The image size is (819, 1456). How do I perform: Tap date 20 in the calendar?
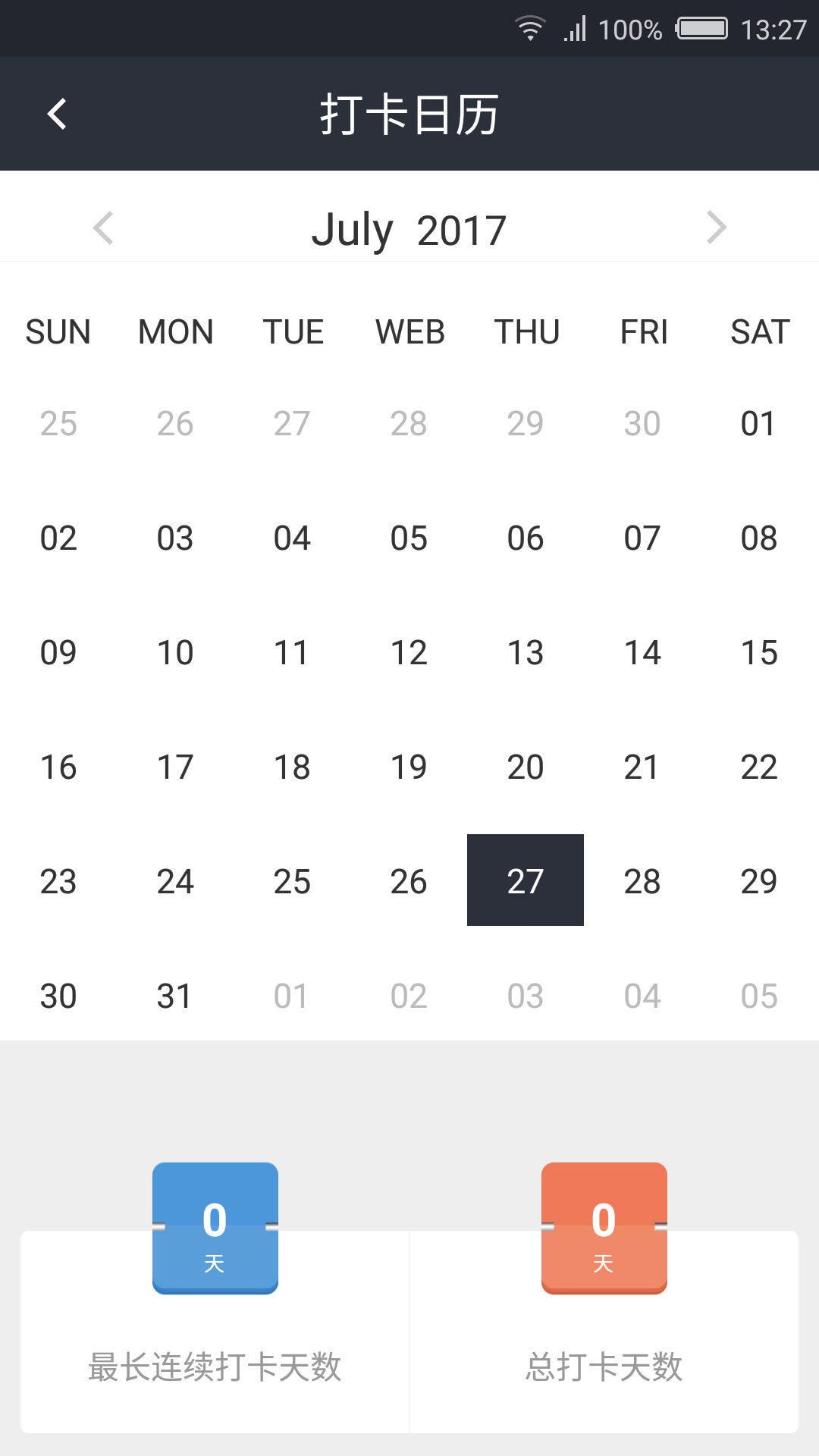pyautogui.click(x=526, y=767)
